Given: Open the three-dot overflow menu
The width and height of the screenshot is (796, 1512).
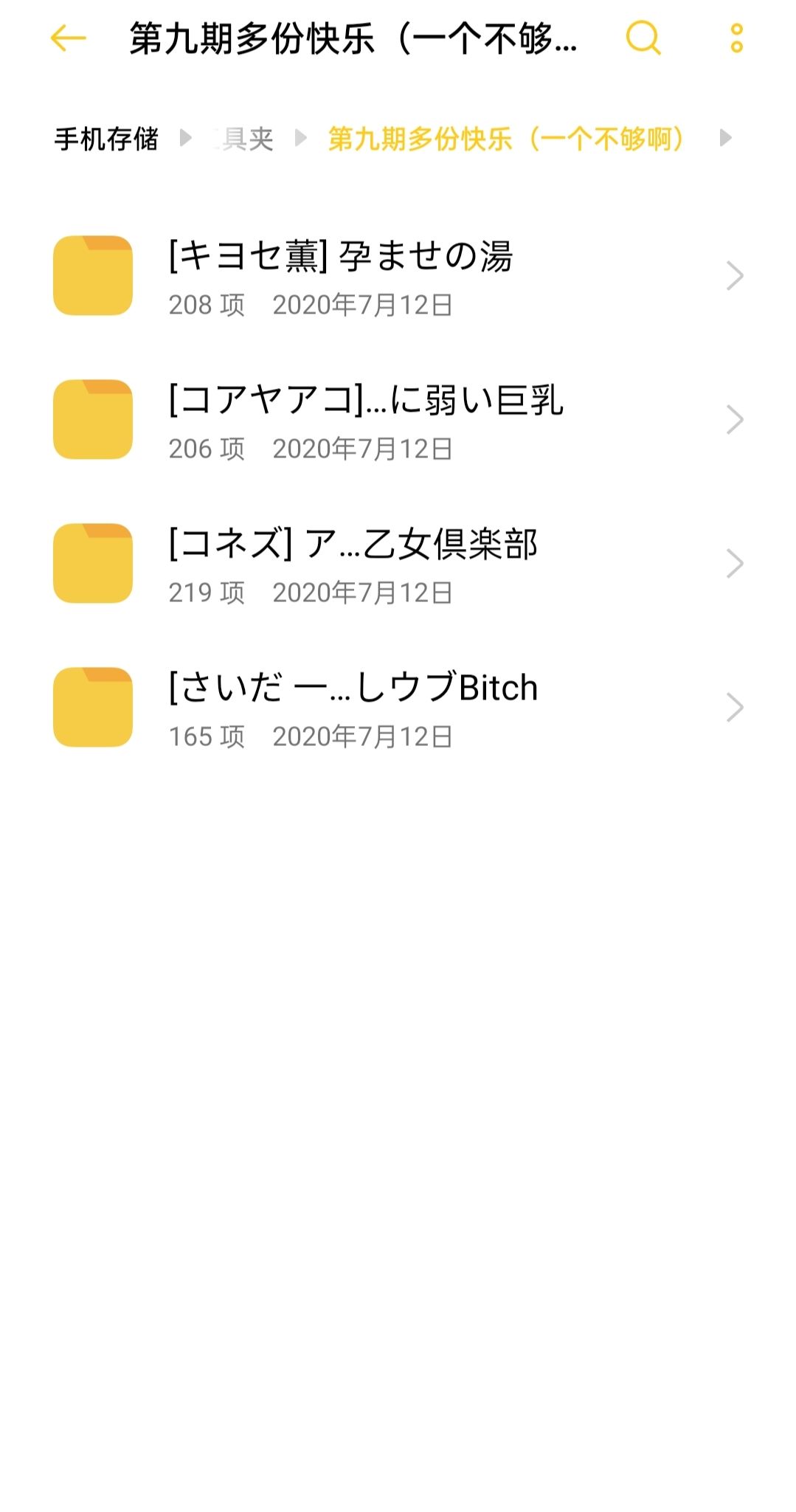Looking at the screenshot, I should click(736, 38).
